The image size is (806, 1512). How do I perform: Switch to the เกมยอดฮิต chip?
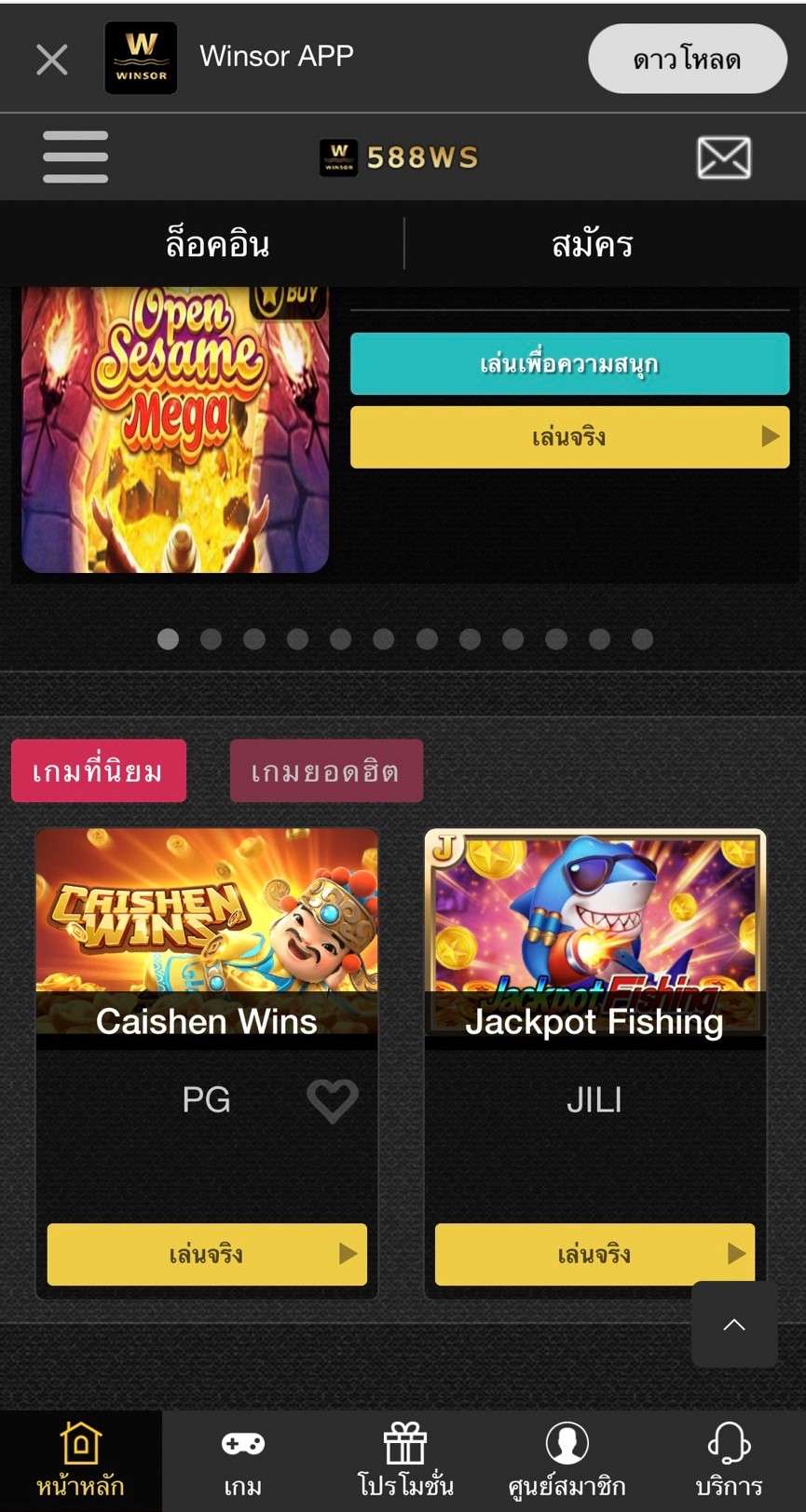(x=326, y=771)
